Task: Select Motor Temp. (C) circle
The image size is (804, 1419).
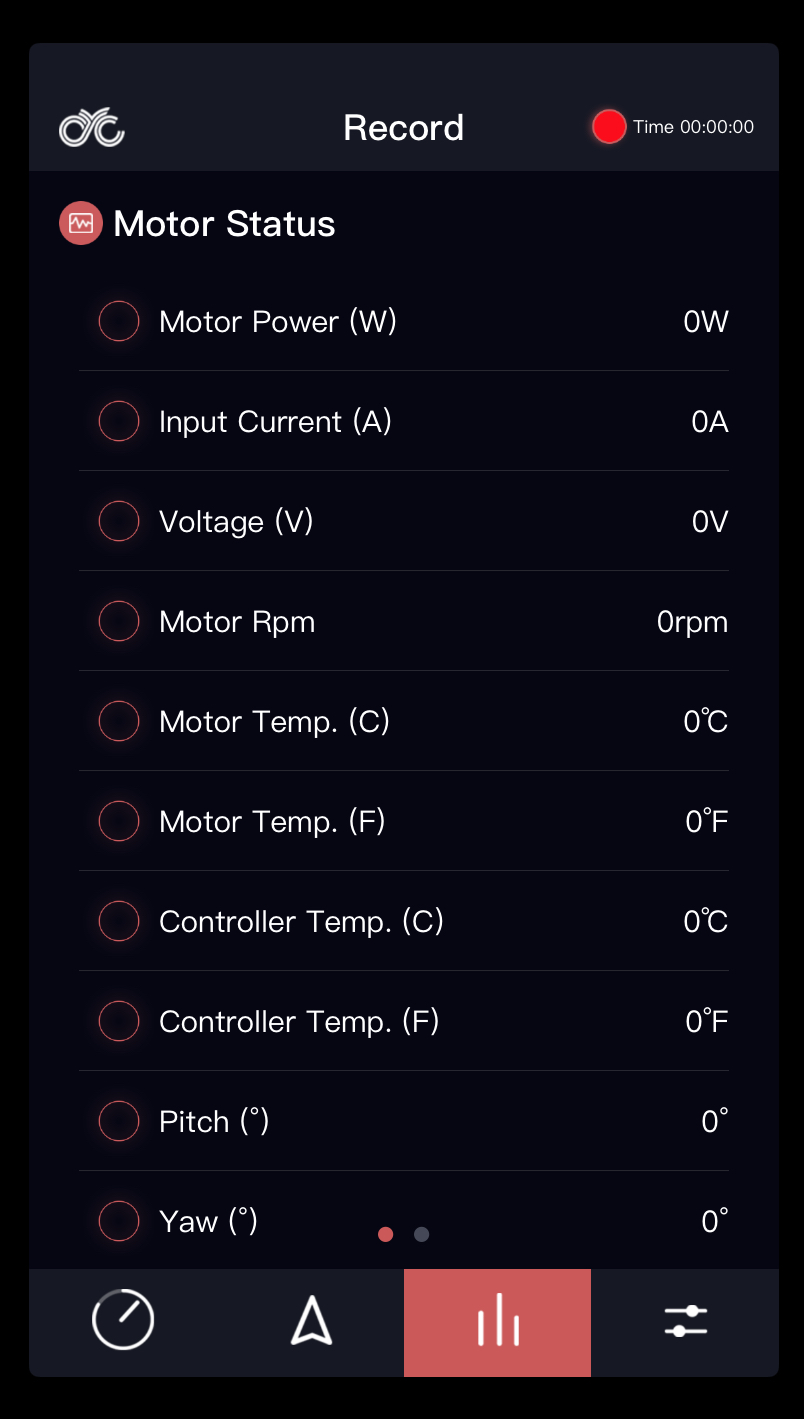Action: click(x=119, y=721)
